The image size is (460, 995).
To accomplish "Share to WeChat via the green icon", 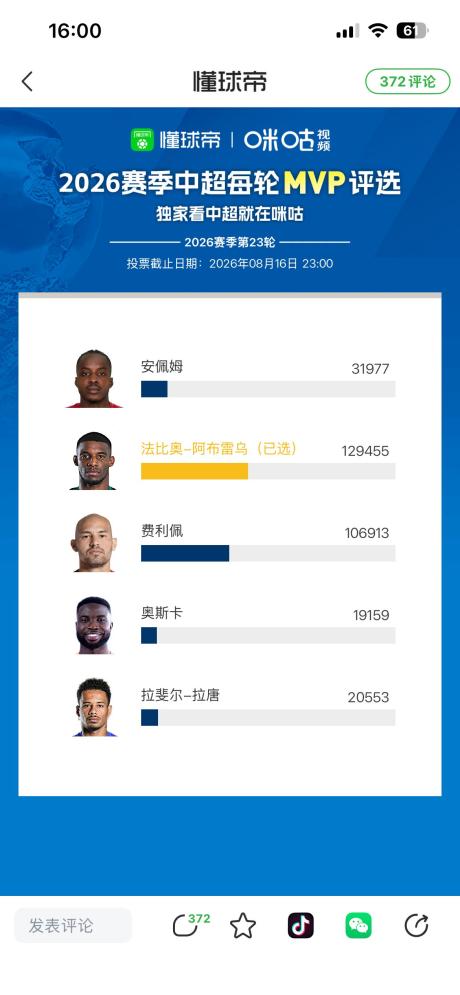I will [358, 925].
